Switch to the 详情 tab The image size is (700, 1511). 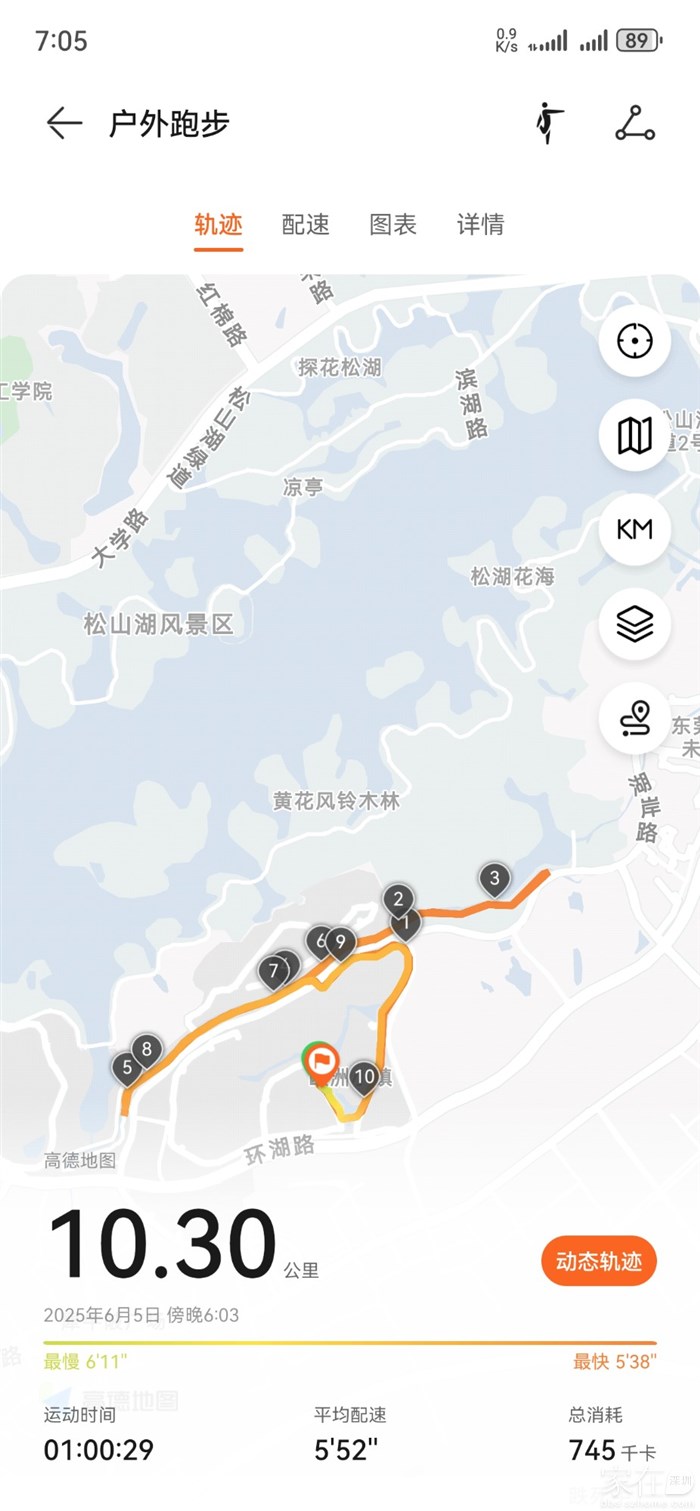(x=481, y=225)
